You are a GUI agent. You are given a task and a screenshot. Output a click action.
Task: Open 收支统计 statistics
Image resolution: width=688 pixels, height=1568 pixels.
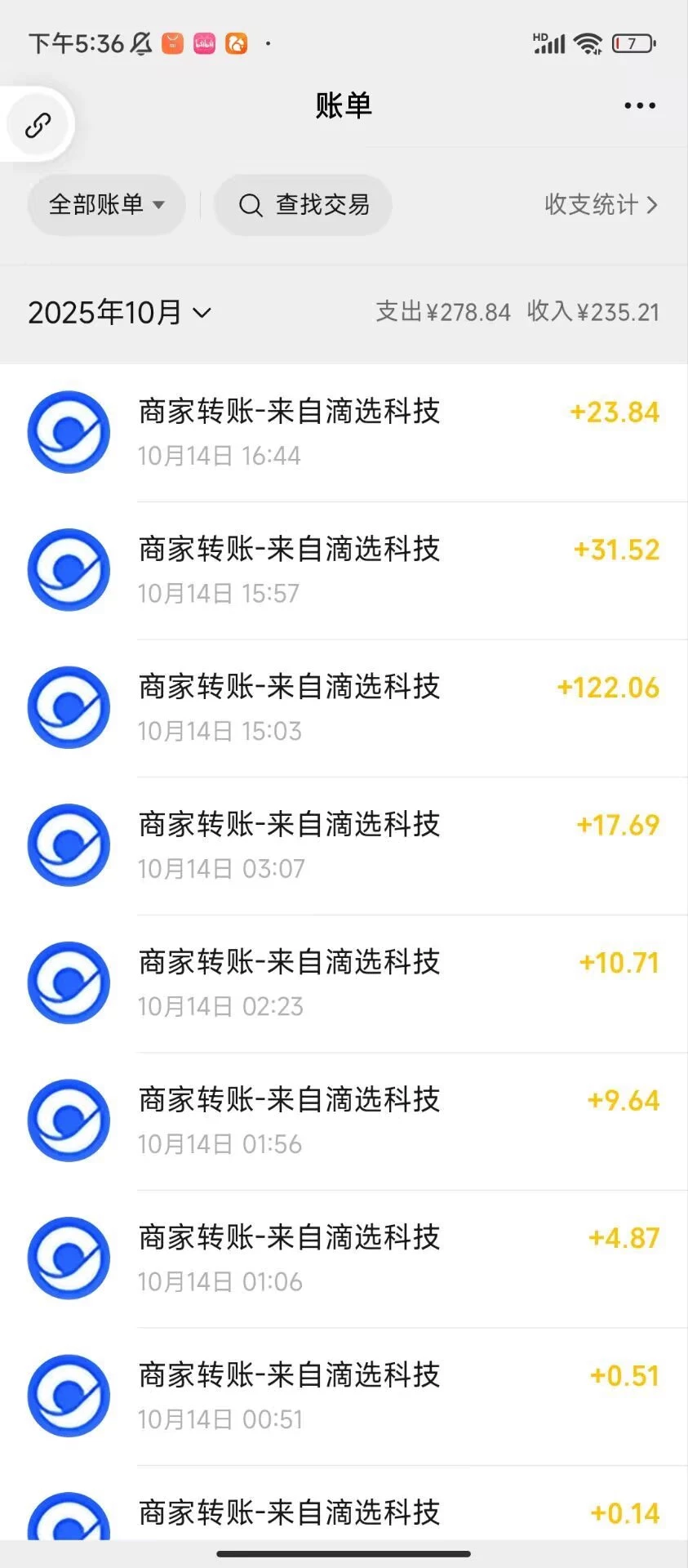click(600, 204)
